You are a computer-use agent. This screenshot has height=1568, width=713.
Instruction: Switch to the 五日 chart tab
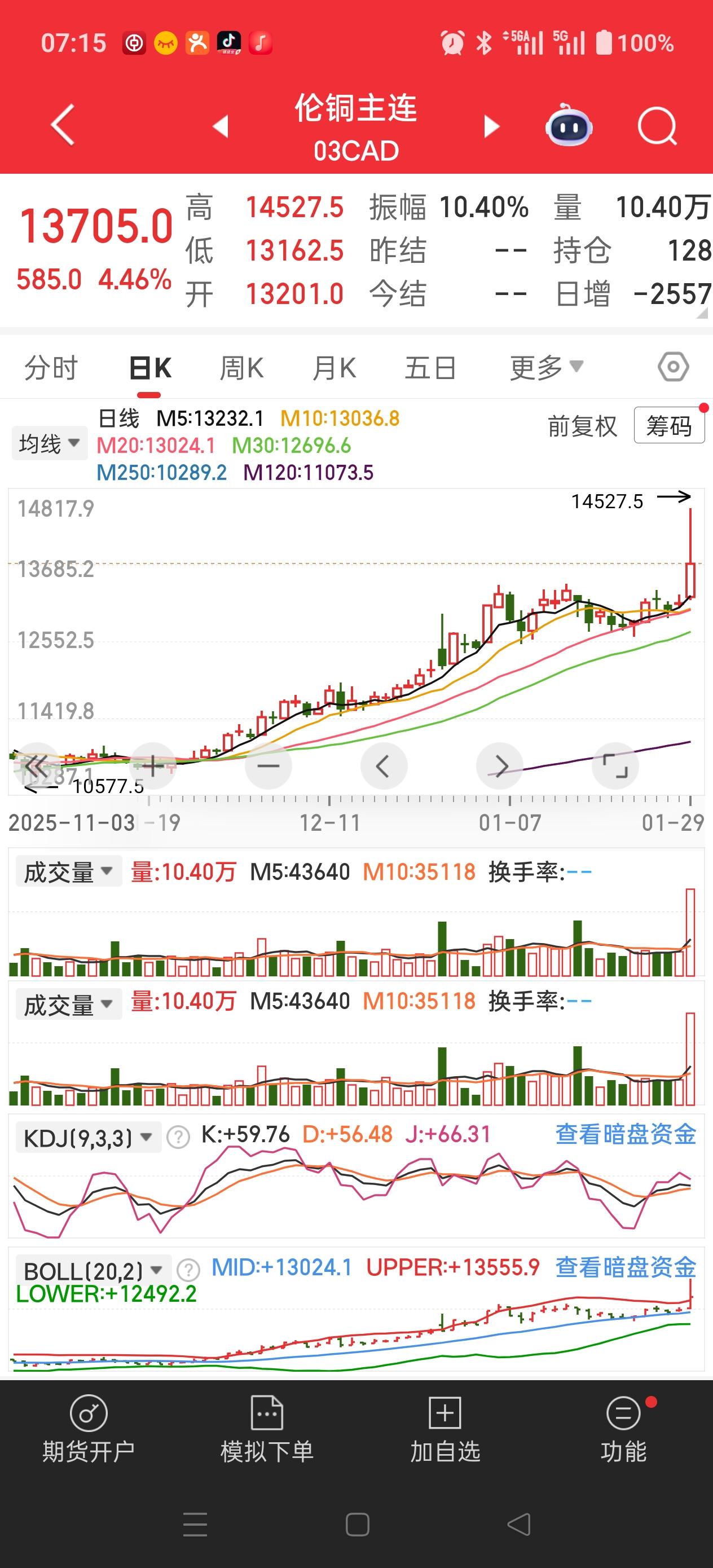(x=430, y=368)
